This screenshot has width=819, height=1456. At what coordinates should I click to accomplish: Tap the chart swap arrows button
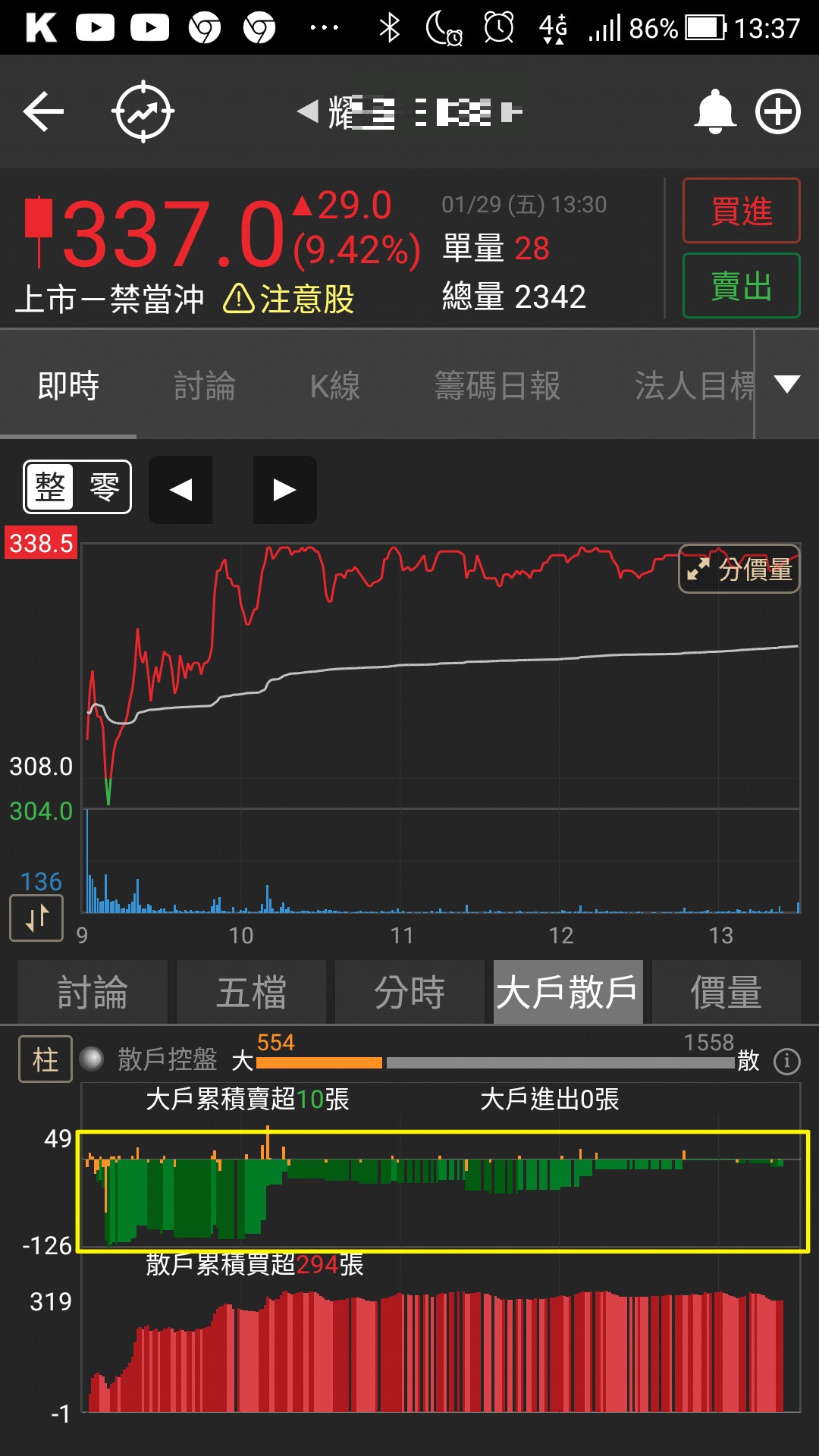pyautogui.click(x=36, y=918)
